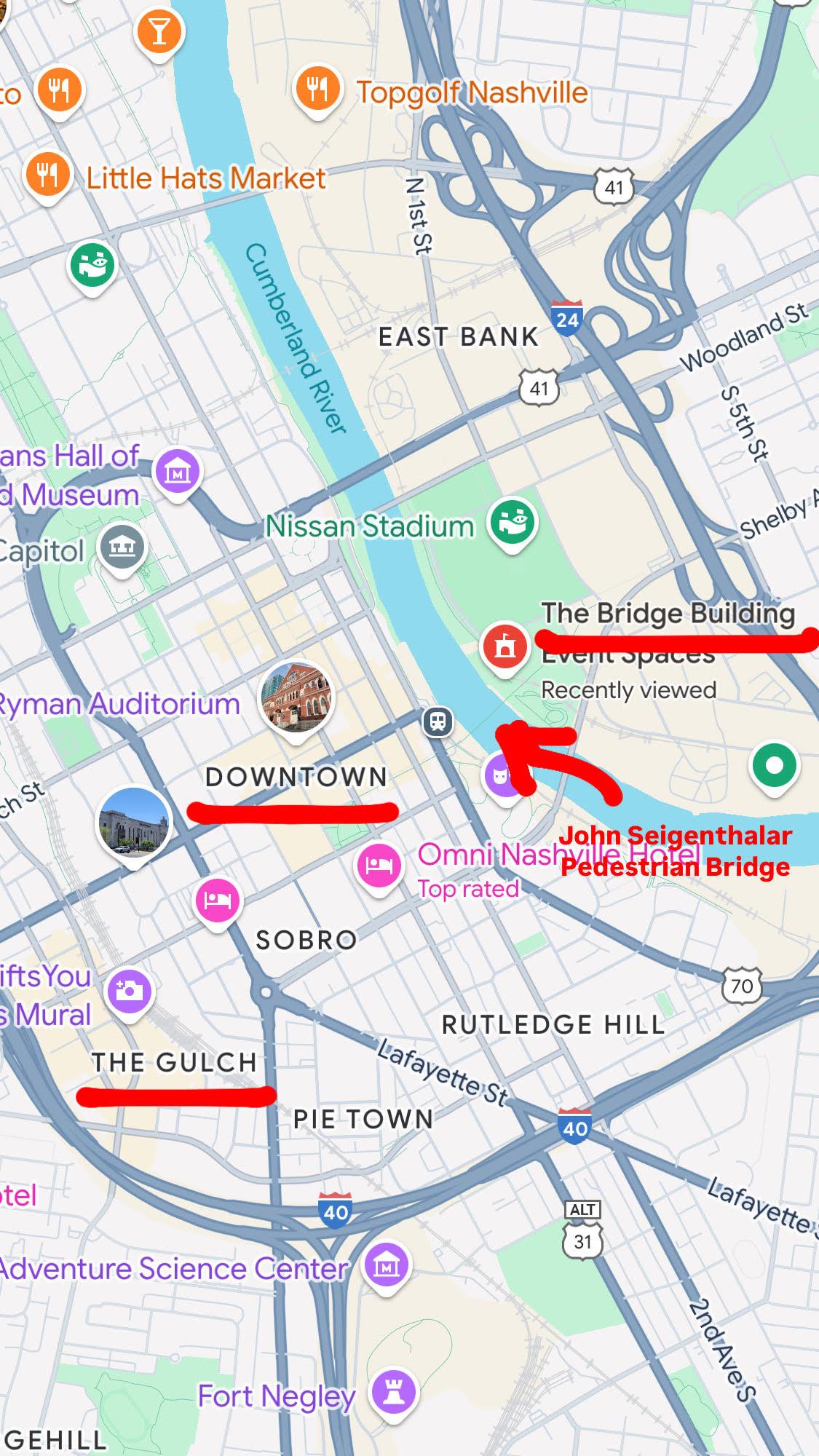The image size is (819, 1456).
Task: Tap the hotel pin west of SoBro
Action: point(217,901)
